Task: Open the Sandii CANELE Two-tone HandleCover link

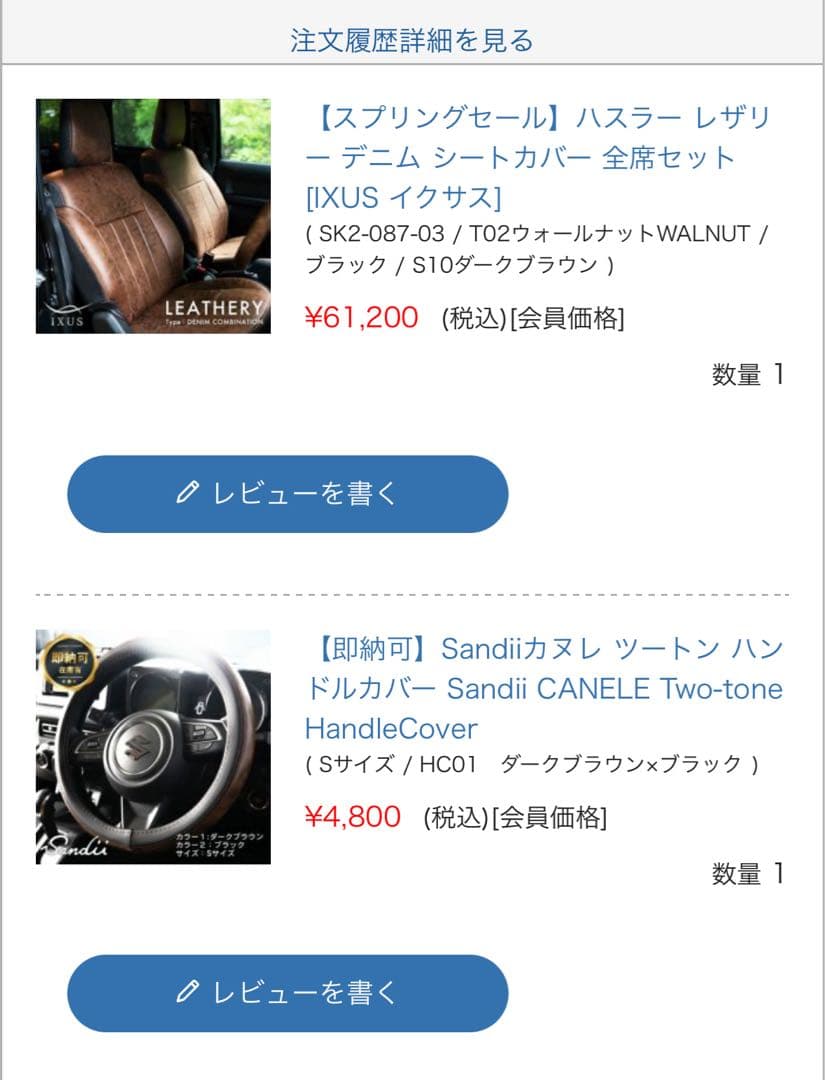Action: tap(543, 688)
